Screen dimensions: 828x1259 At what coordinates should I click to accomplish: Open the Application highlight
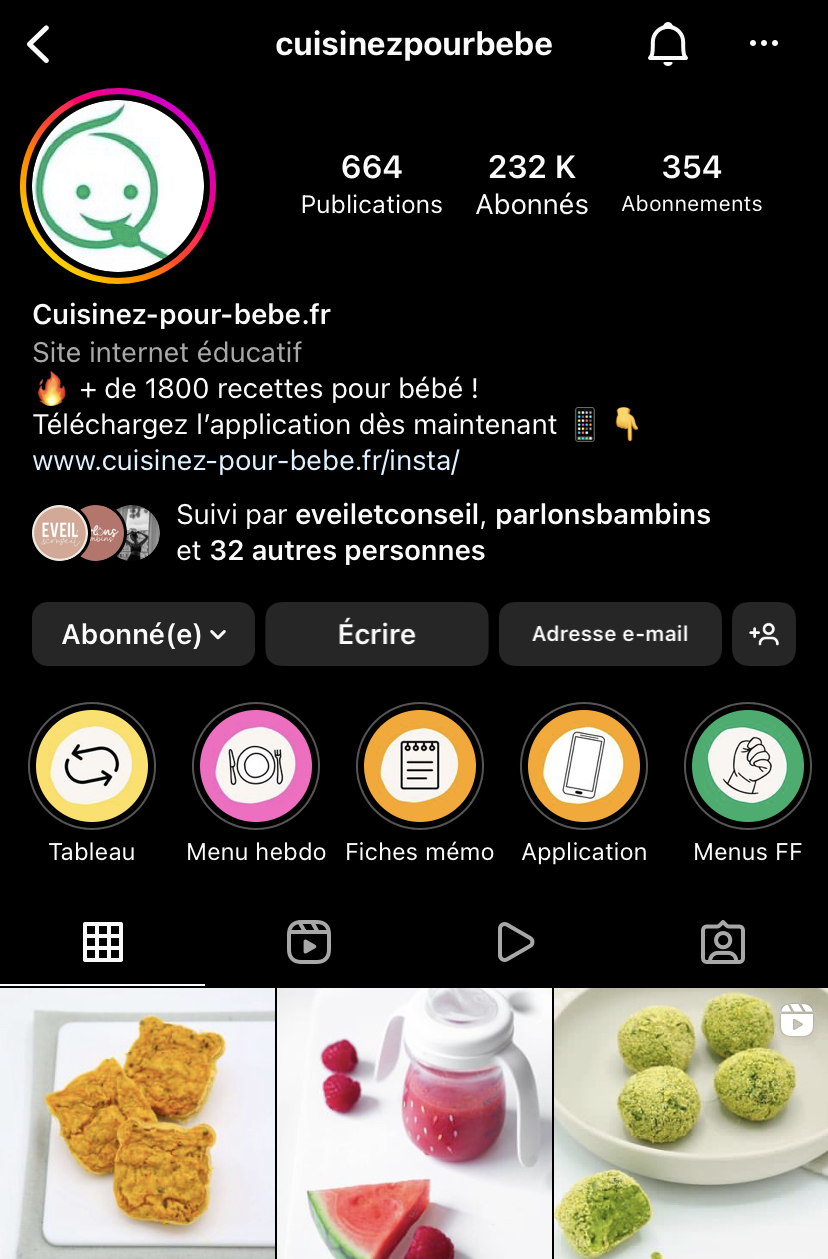584,767
